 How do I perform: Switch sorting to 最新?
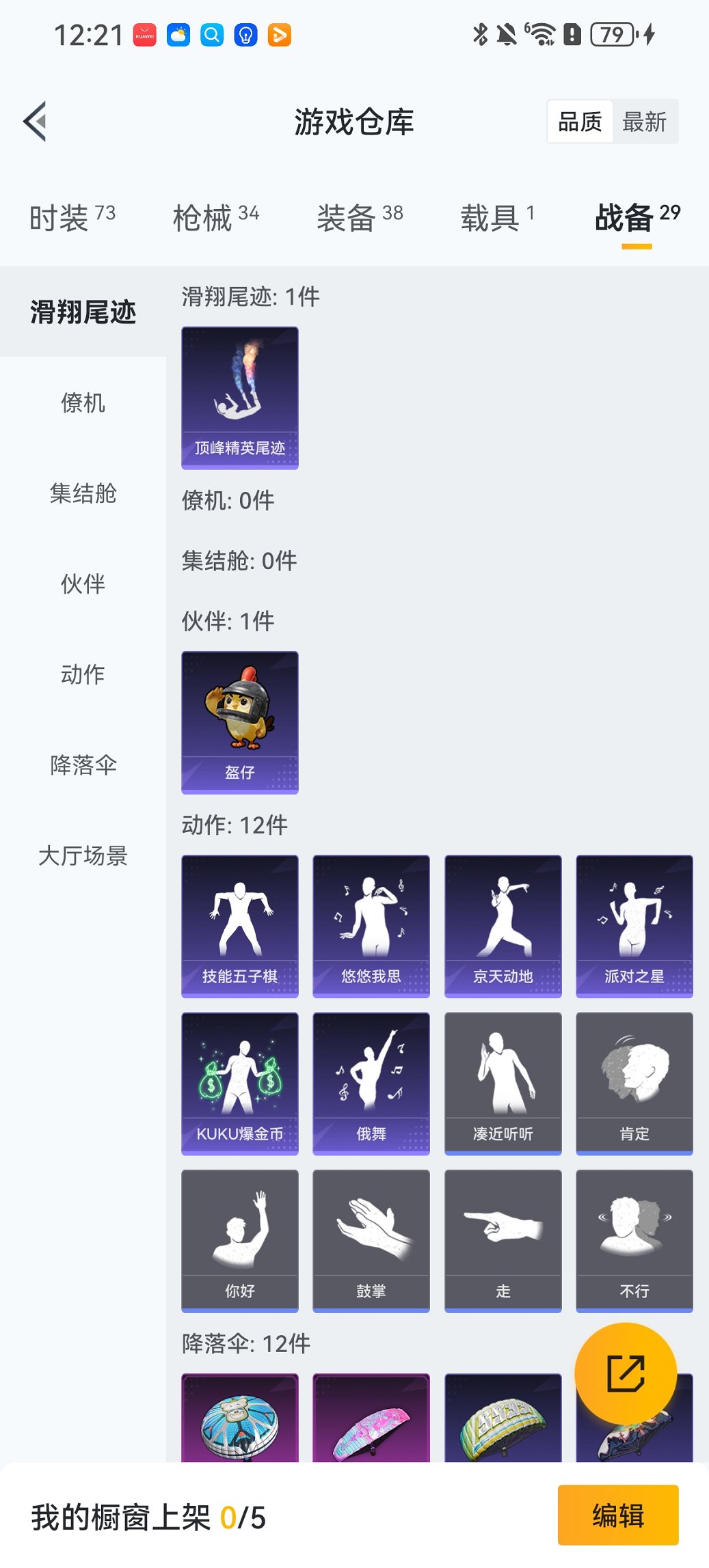645,121
